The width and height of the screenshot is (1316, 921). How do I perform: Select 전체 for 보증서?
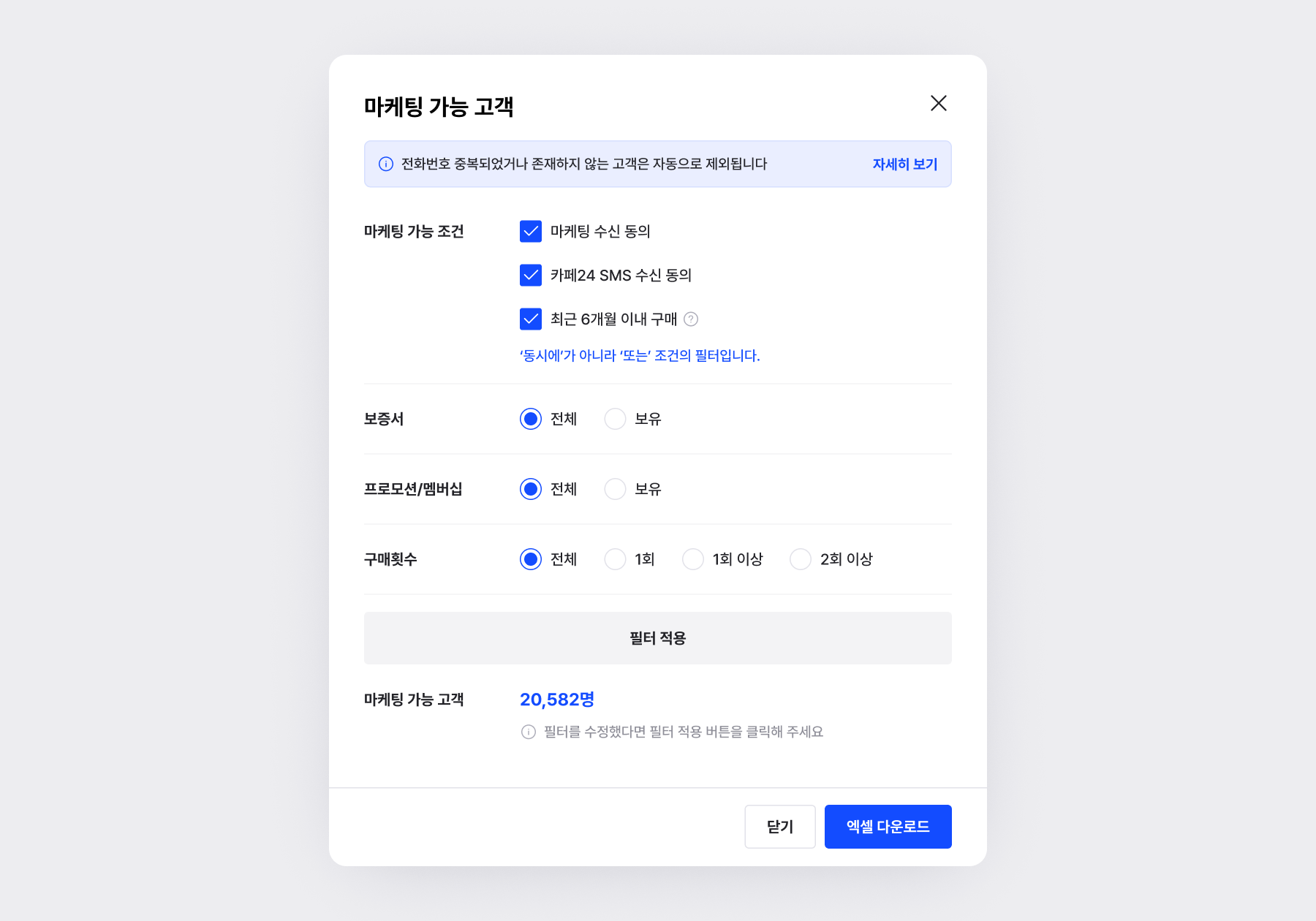[x=531, y=419]
